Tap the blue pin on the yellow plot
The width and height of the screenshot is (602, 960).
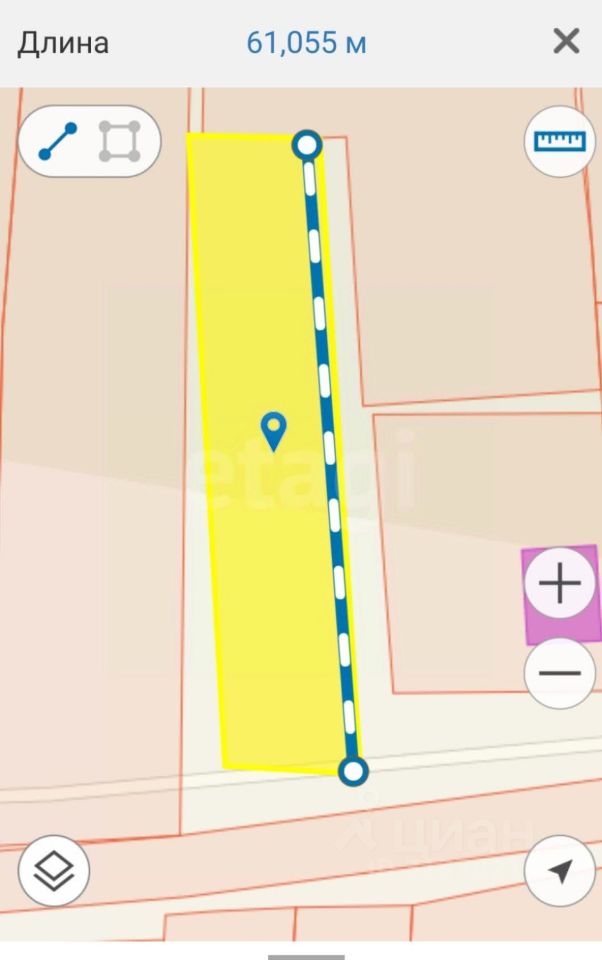pyautogui.click(x=273, y=431)
